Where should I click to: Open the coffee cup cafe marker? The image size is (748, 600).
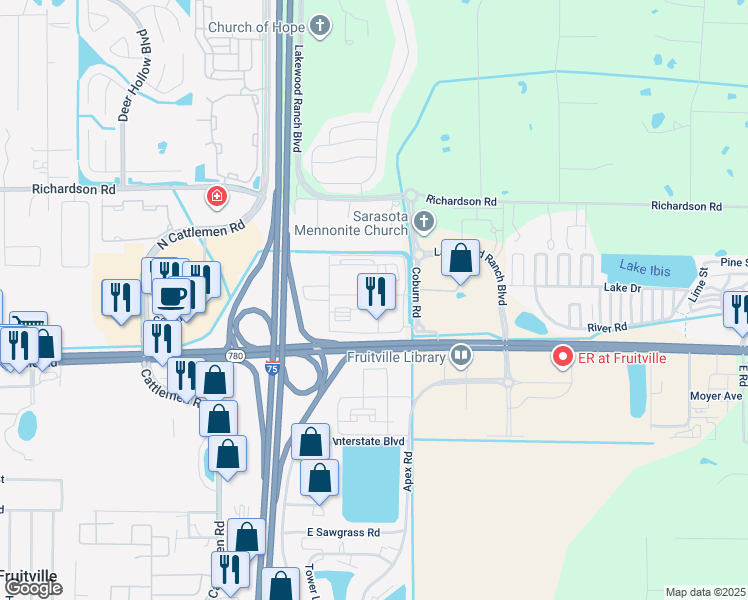173,299
